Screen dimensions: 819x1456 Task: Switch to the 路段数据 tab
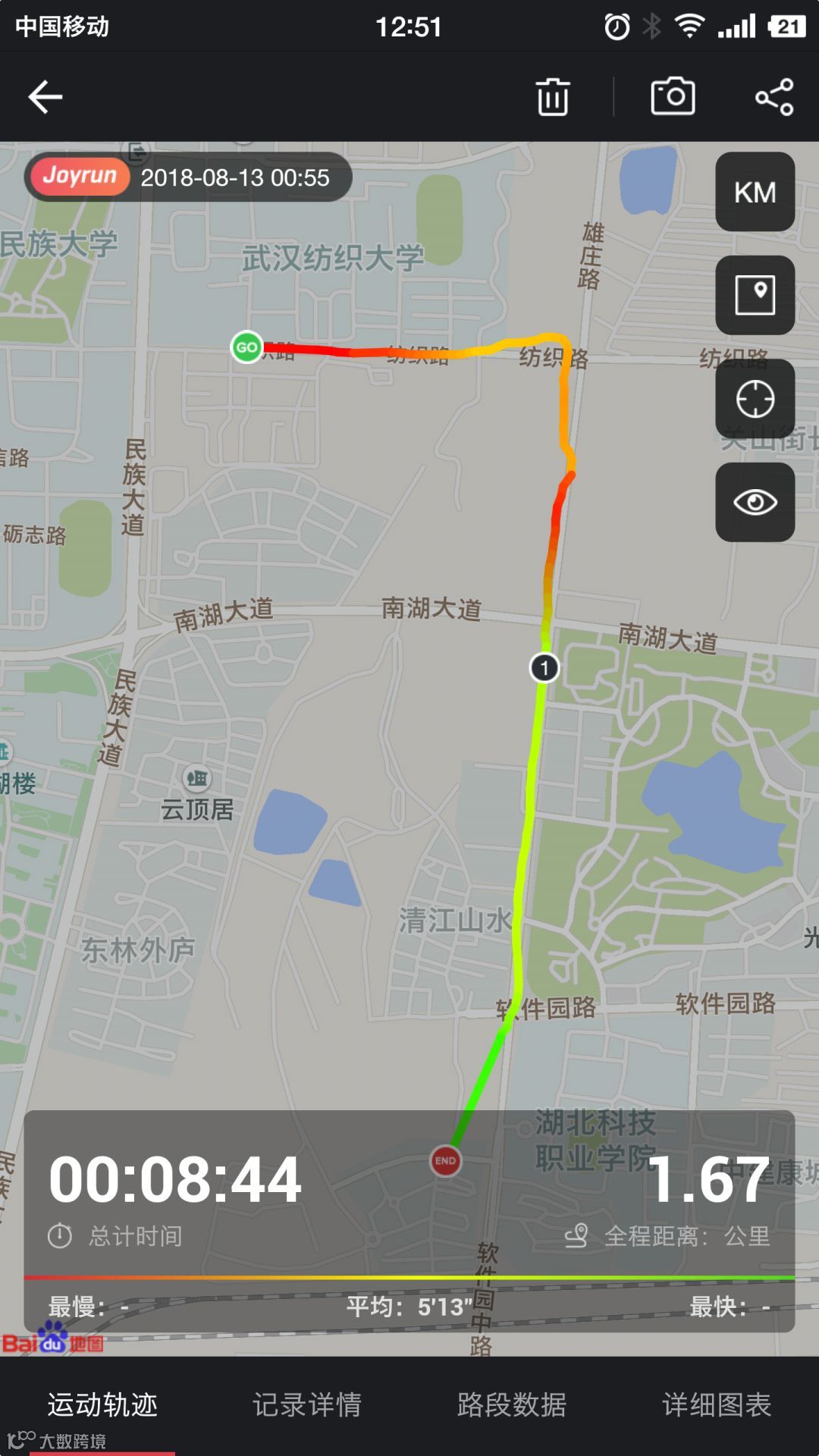pos(512,1404)
